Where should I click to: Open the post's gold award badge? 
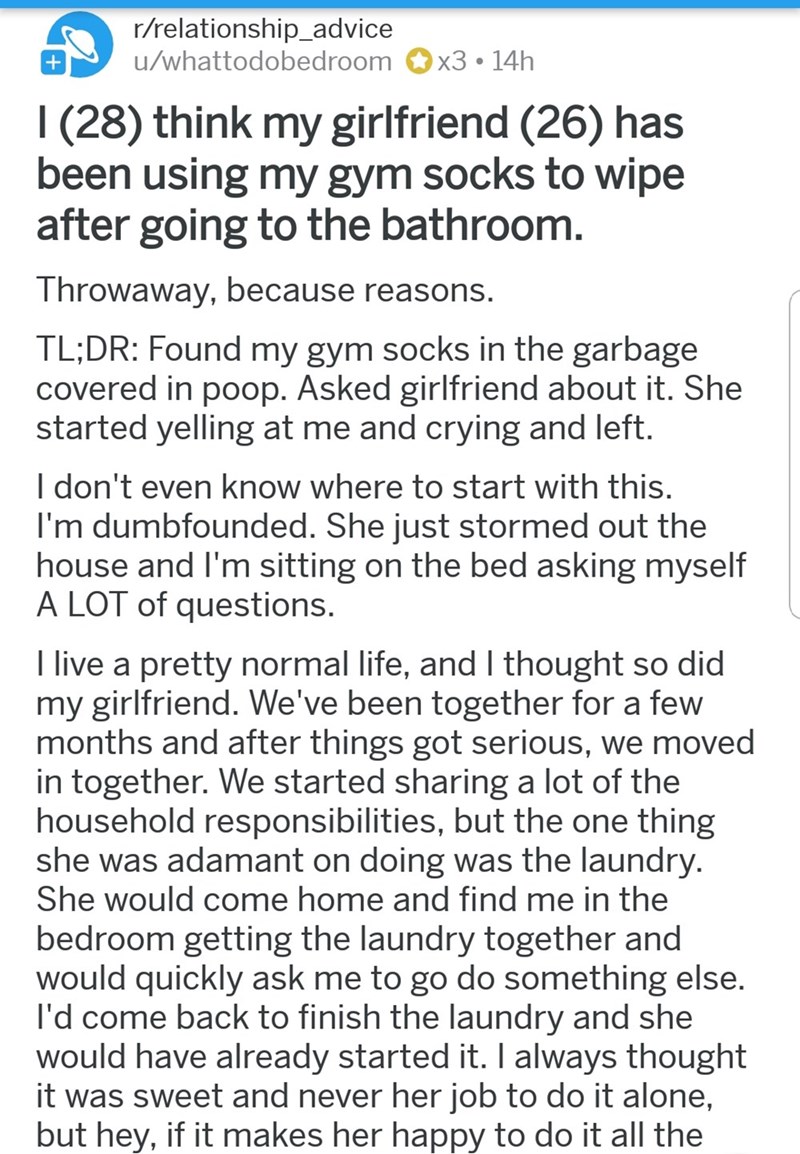419,62
